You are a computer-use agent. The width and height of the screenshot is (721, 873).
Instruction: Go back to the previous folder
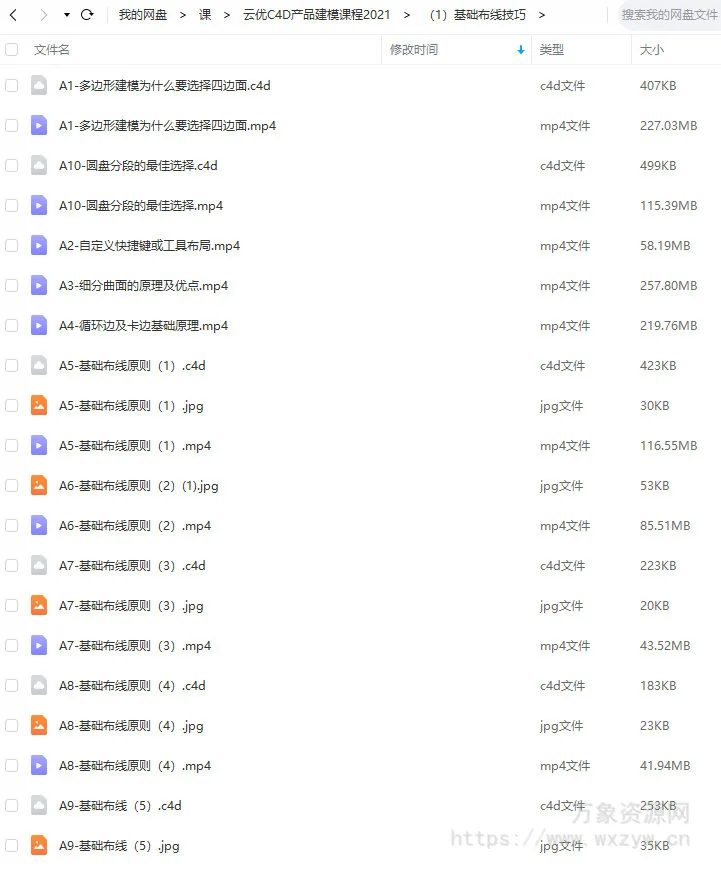point(13,15)
